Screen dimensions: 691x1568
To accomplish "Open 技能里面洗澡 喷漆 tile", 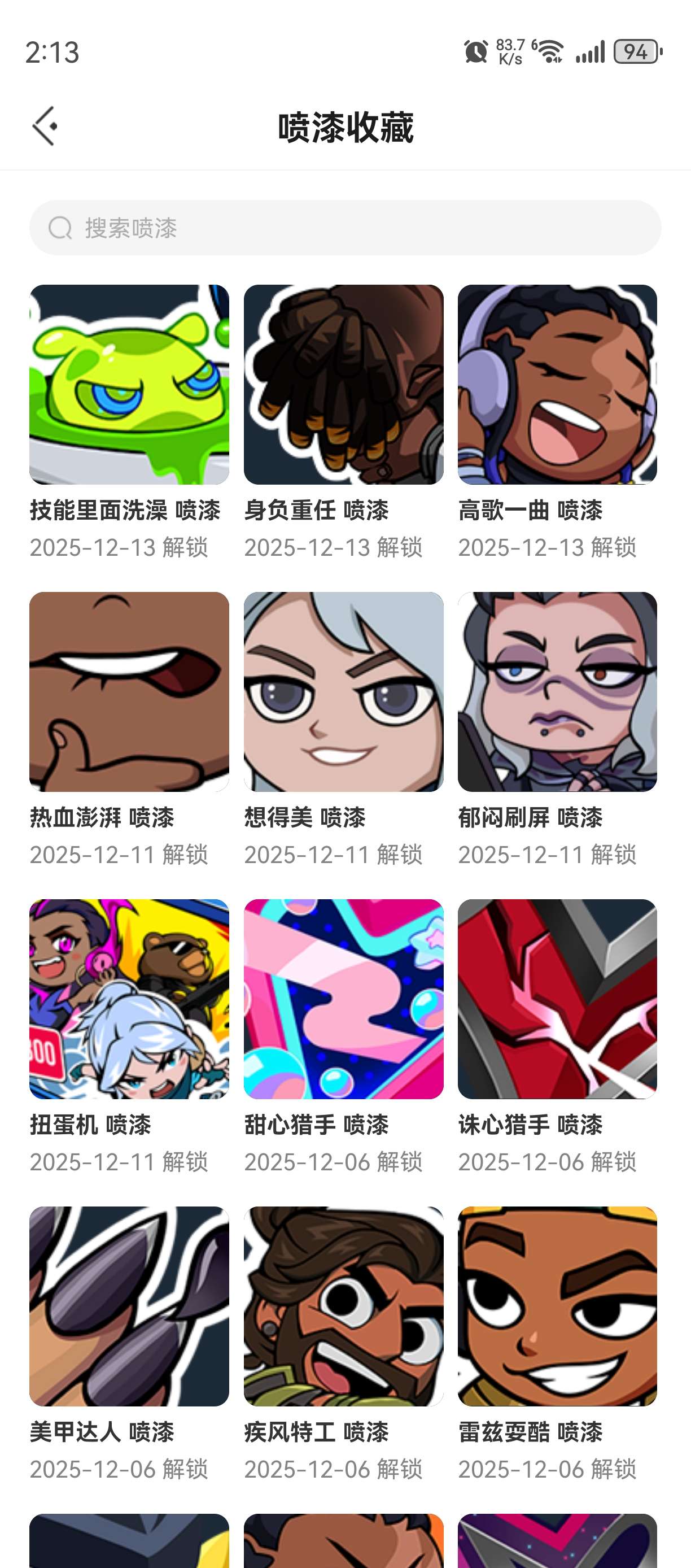I will (129, 385).
